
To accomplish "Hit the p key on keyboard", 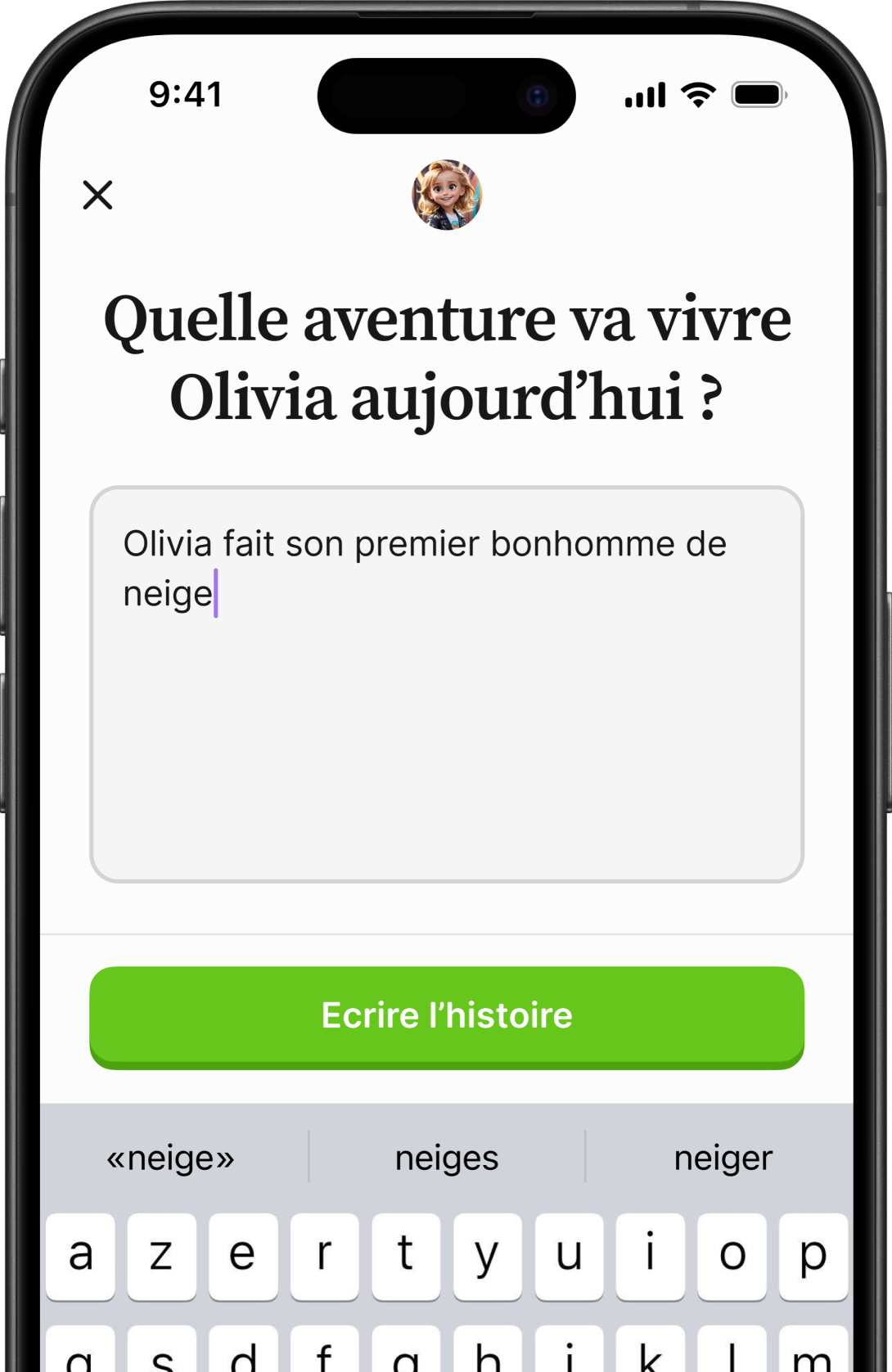I will click(813, 1255).
